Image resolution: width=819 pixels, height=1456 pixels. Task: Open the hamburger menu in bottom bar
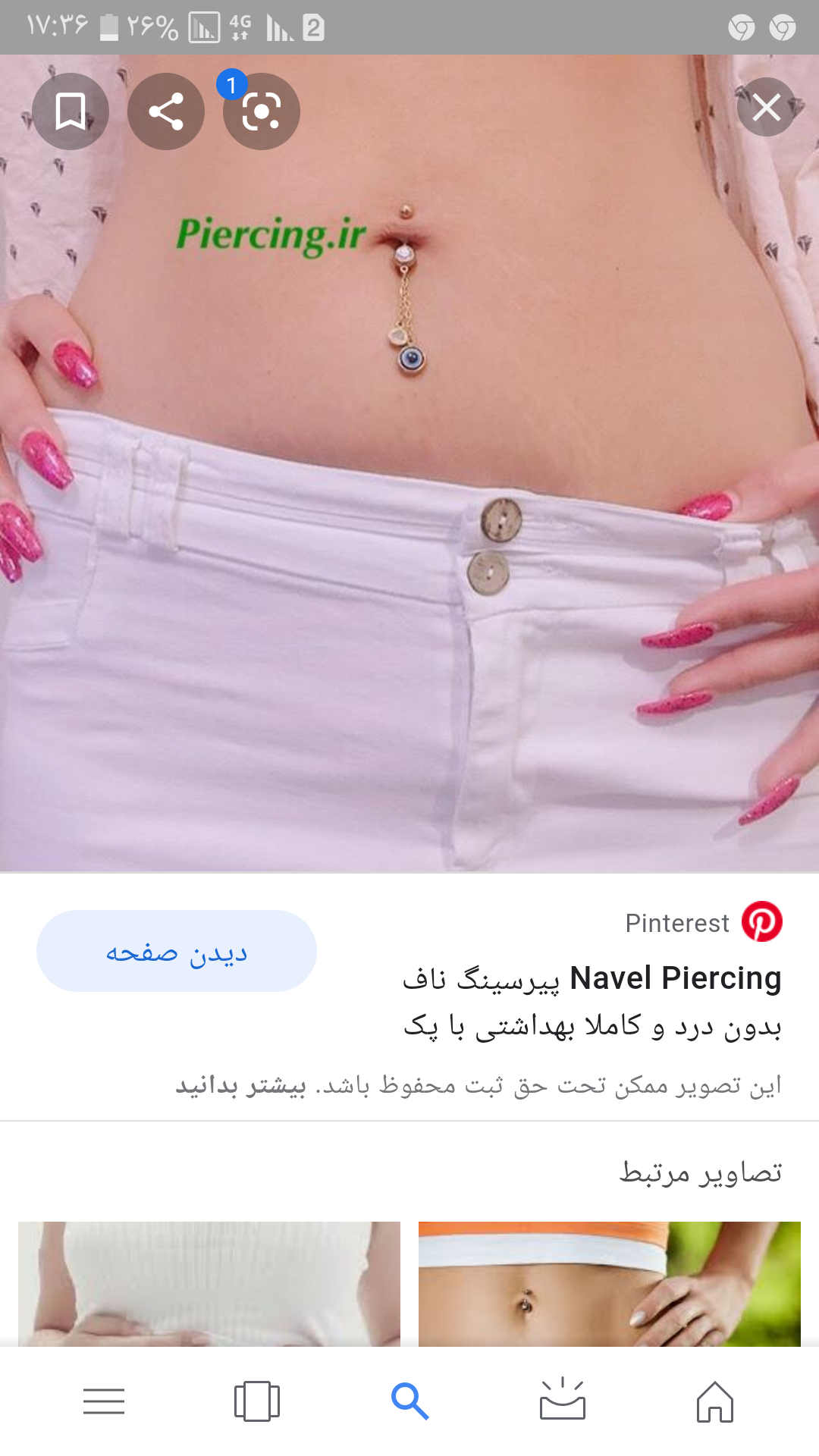pyautogui.click(x=104, y=1401)
